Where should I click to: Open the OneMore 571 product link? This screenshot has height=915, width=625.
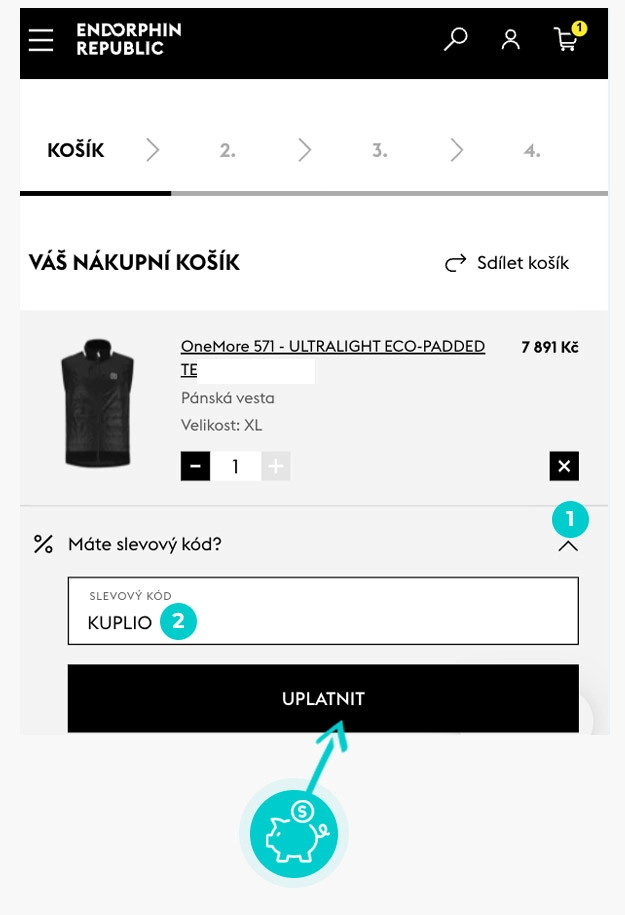pyautogui.click(x=332, y=347)
